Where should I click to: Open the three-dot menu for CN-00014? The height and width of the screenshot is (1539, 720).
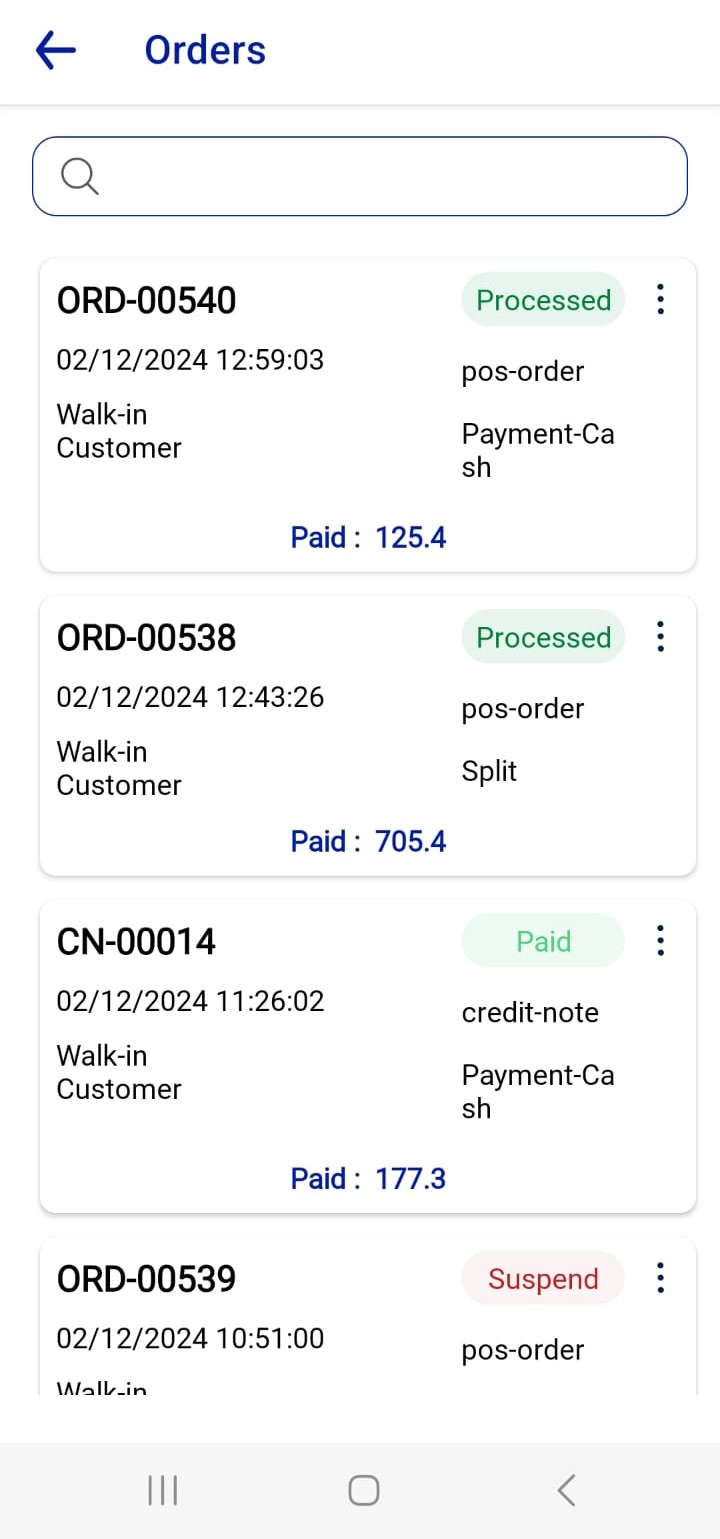[x=660, y=940]
